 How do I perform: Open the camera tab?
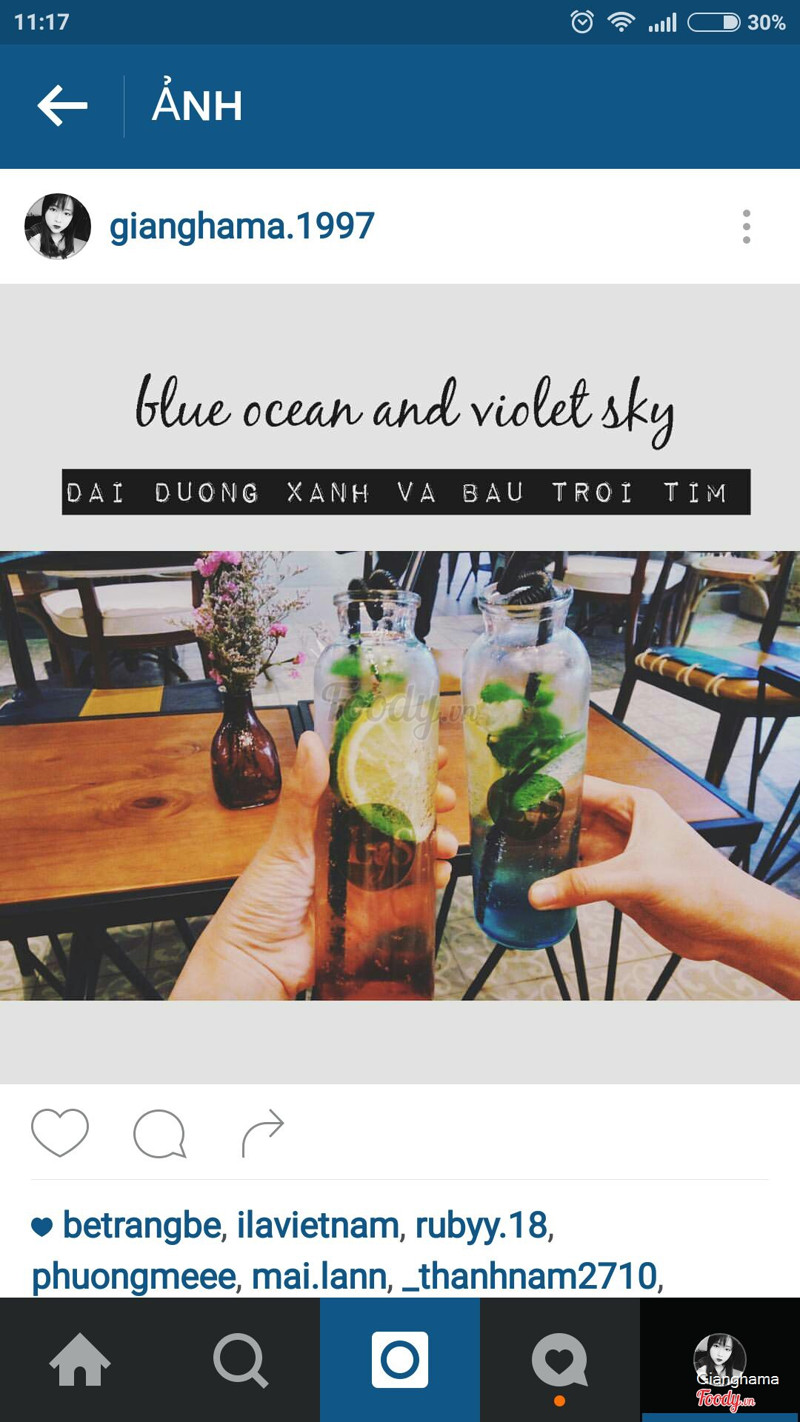coord(400,1360)
